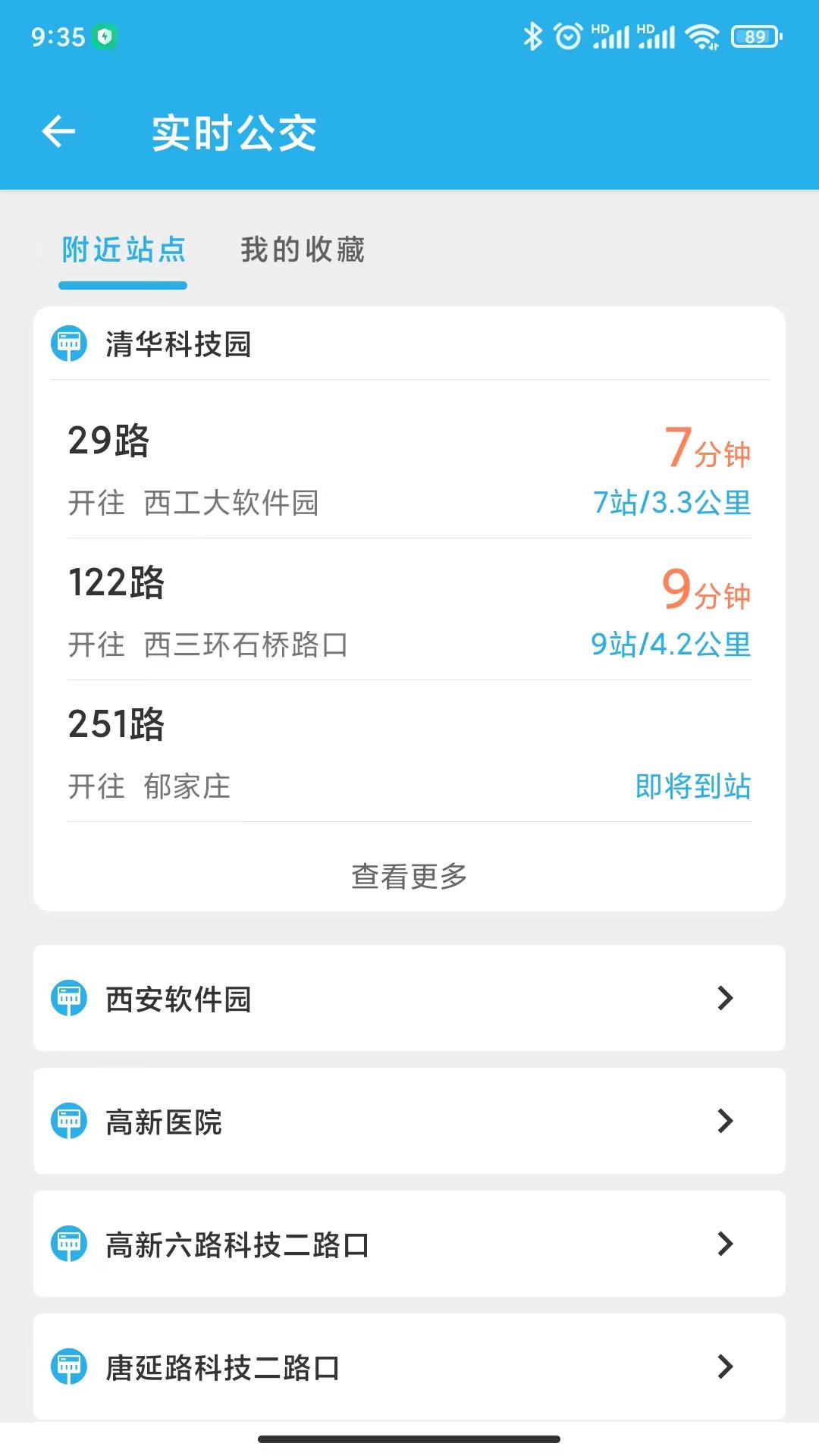Expand the 唐延路科技二路口 station entry
This screenshot has height=1456, width=819.
[x=726, y=1367]
